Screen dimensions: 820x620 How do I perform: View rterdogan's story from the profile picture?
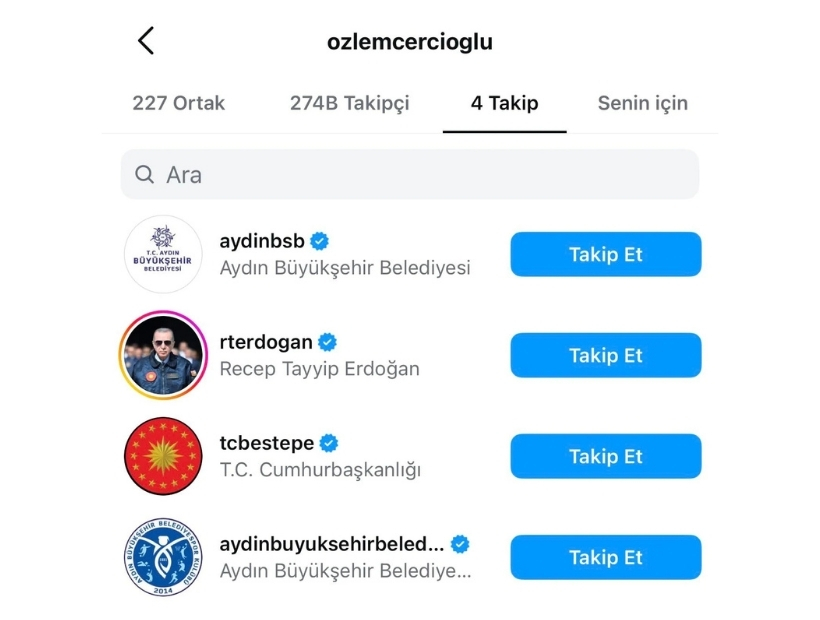163,355
